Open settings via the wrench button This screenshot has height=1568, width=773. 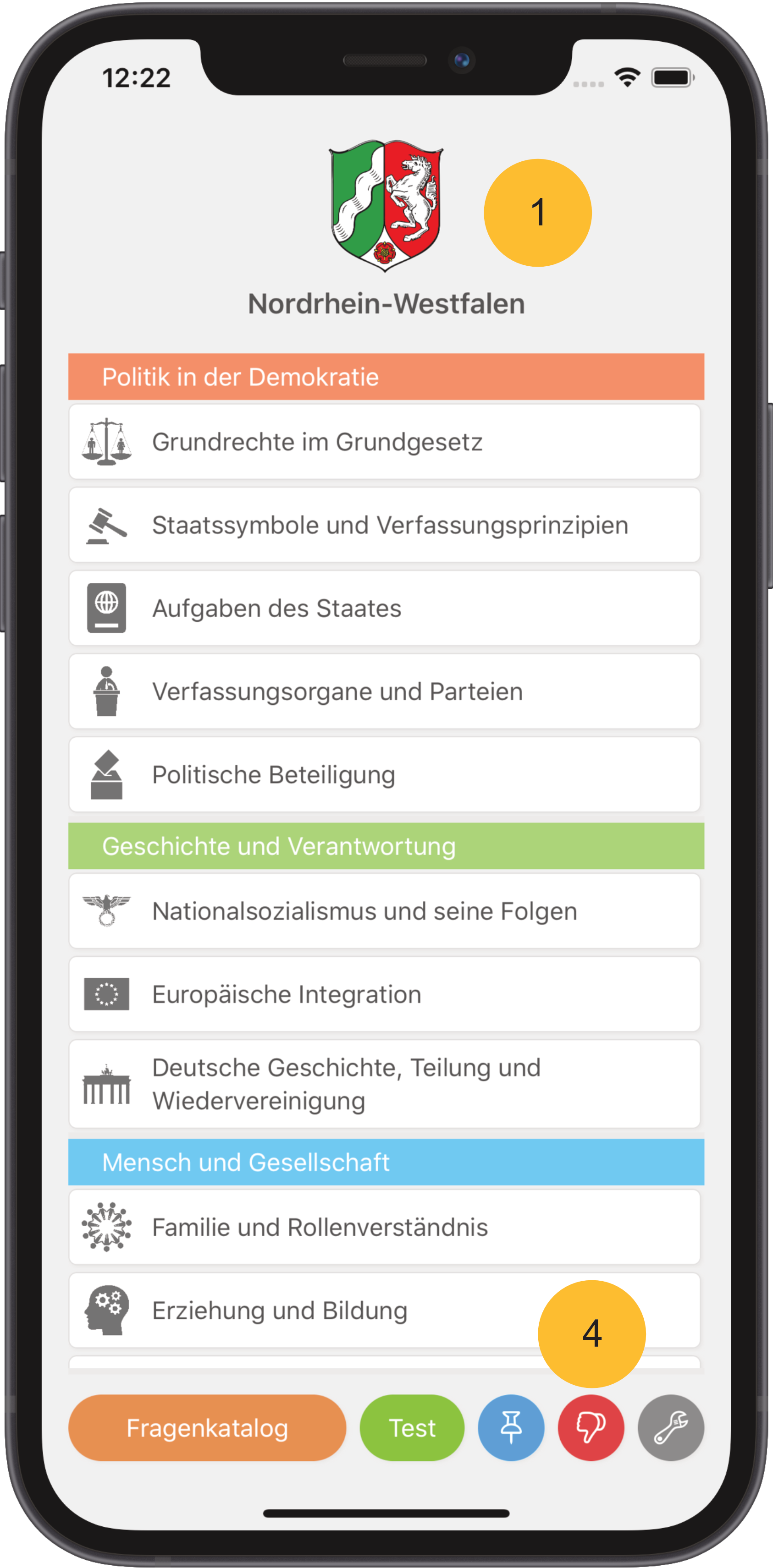(x=671, y=1427)
